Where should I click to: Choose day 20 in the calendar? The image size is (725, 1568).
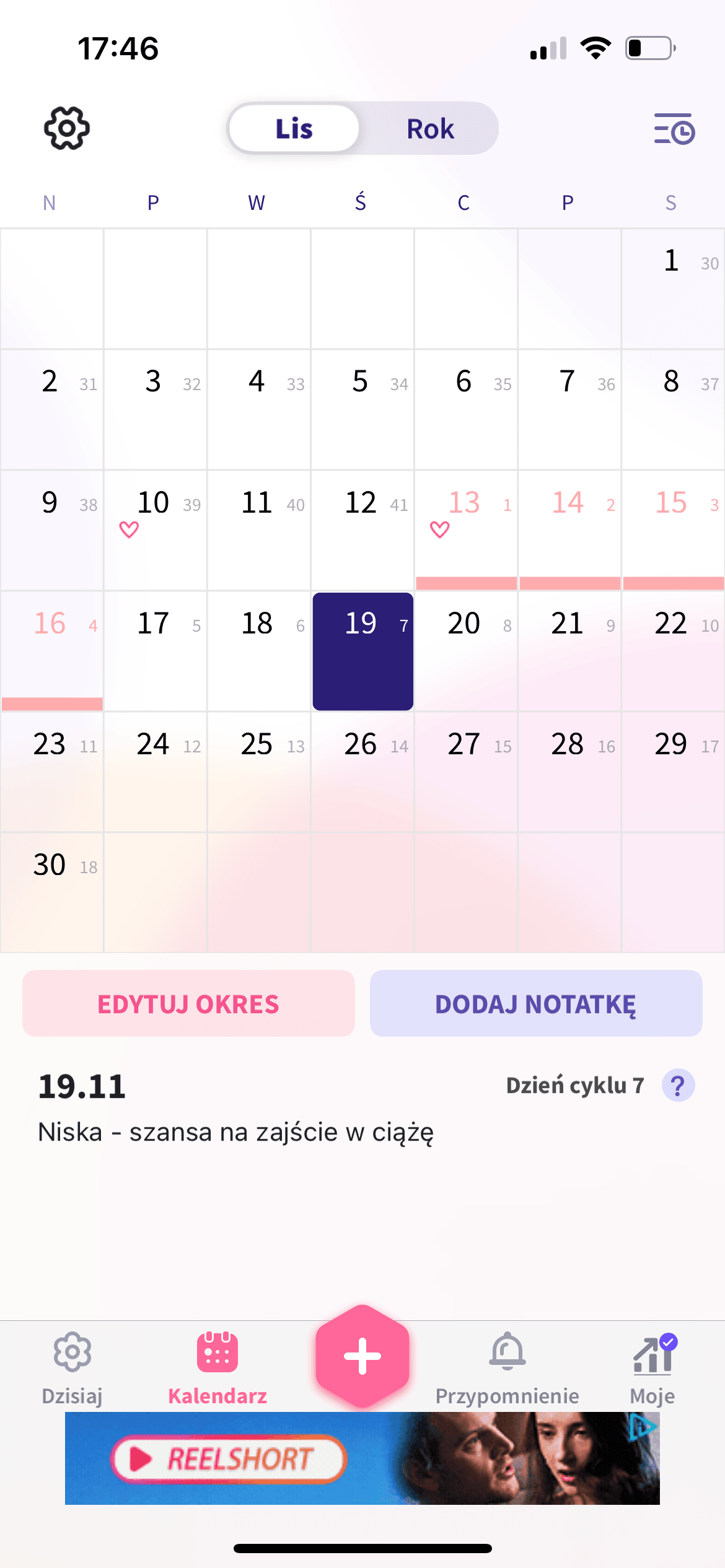pos(465,647)
